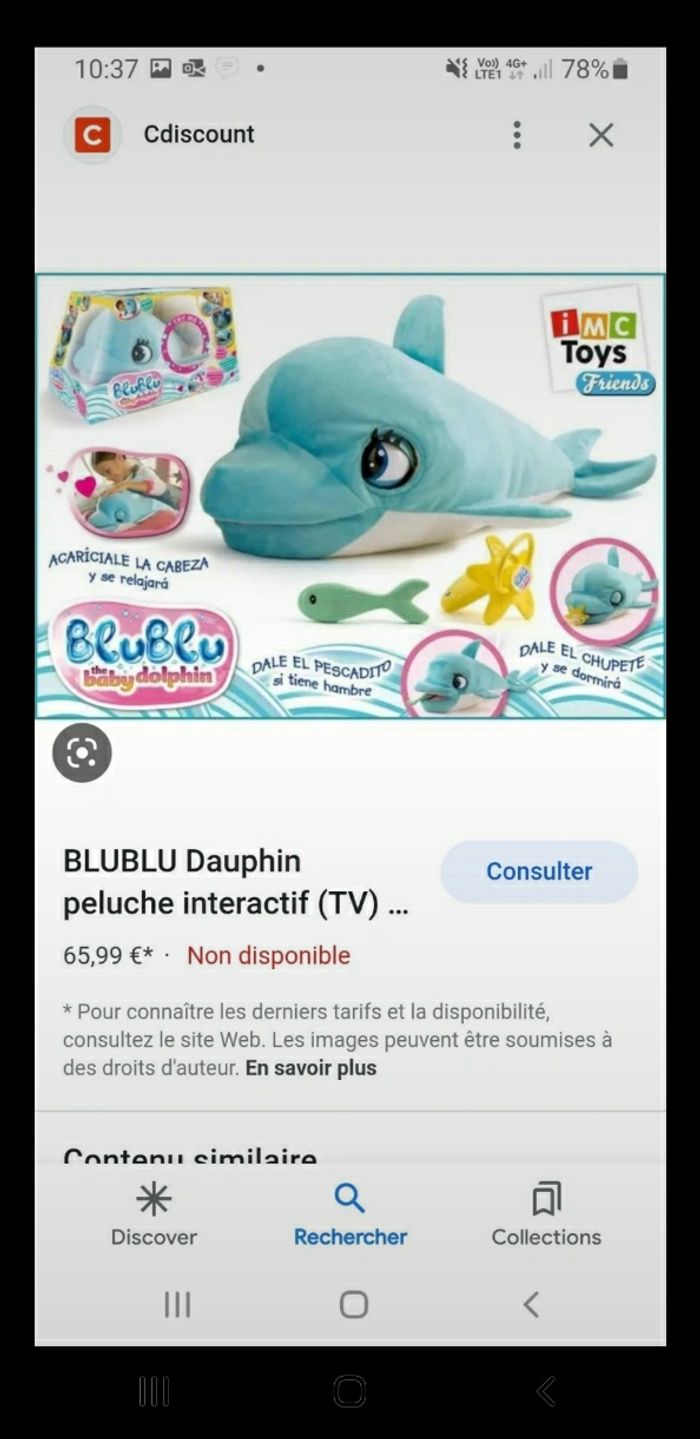The width and height of the screenshot is (700, 1439).
Task: Open the BluBlu dolphin product image
Action: [x=350, y=495]
